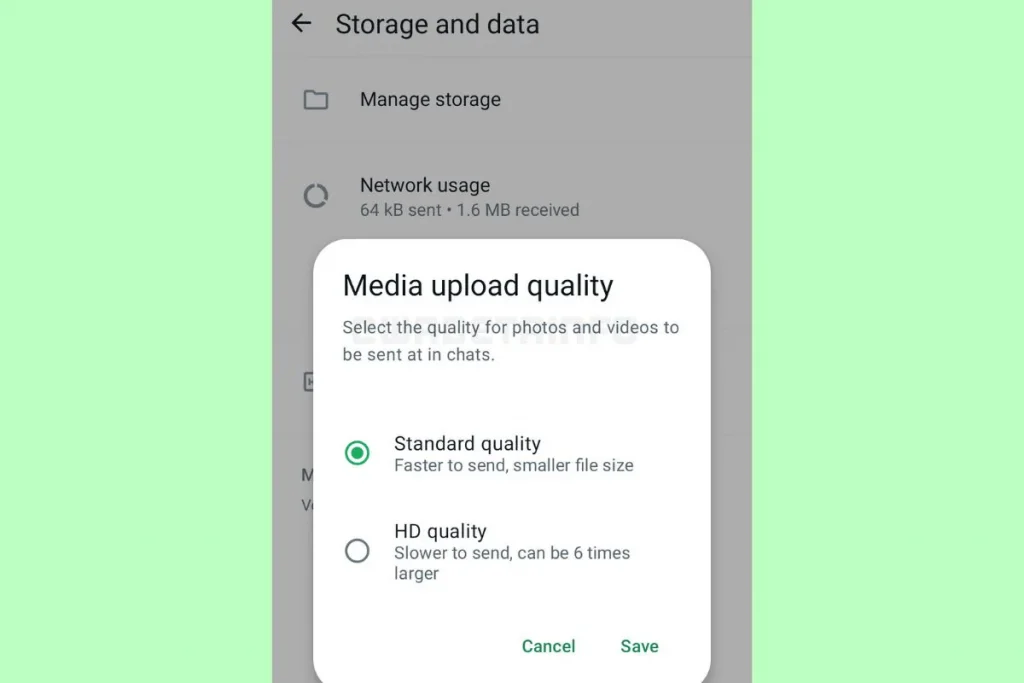Choose Standard quality radio button
Screen dimensions: 1024x683
click(357, 453)
